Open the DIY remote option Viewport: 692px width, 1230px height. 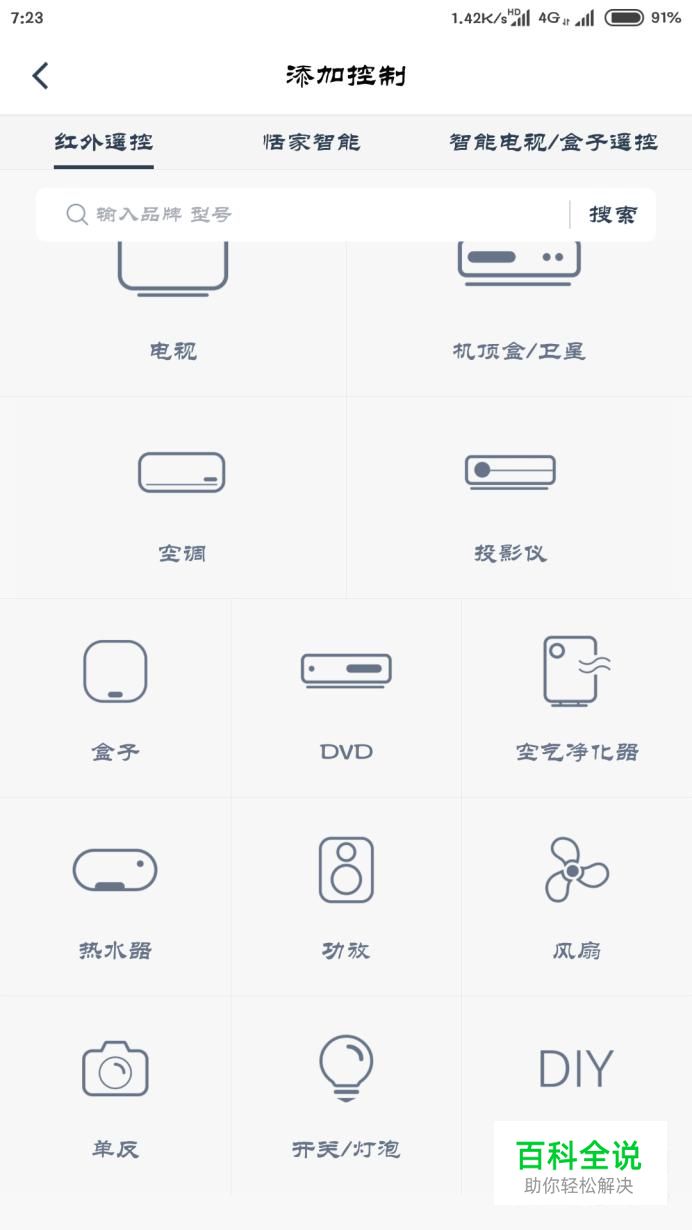(577, 1070)
